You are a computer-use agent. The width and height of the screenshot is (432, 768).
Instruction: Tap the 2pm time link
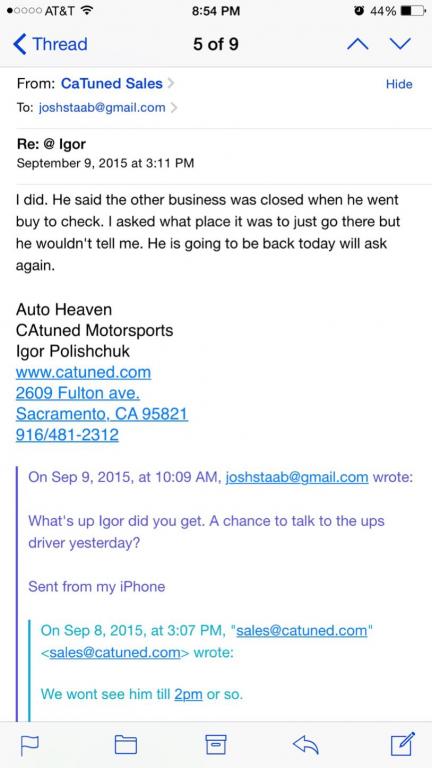(188, 694)
